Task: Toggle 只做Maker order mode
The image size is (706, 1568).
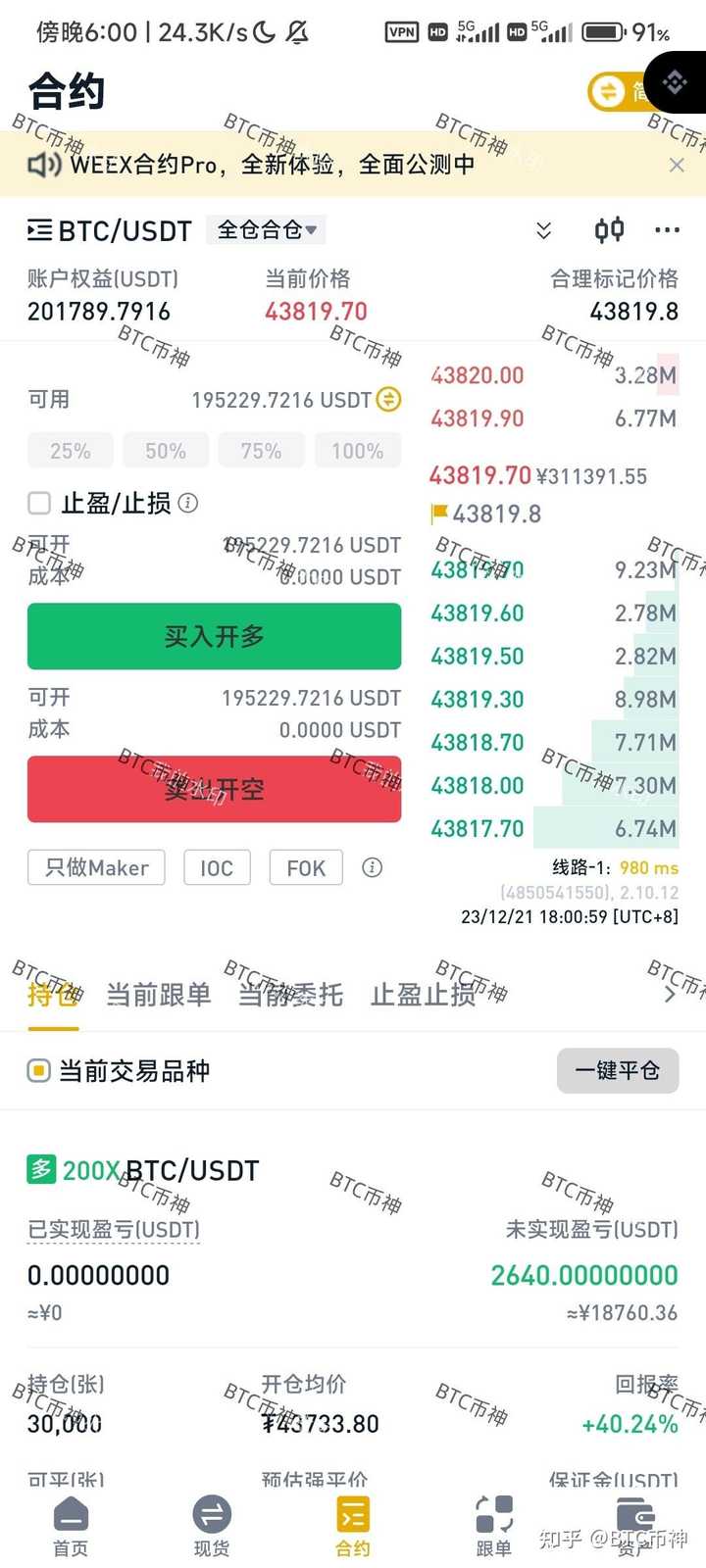Action: [95, 867]
